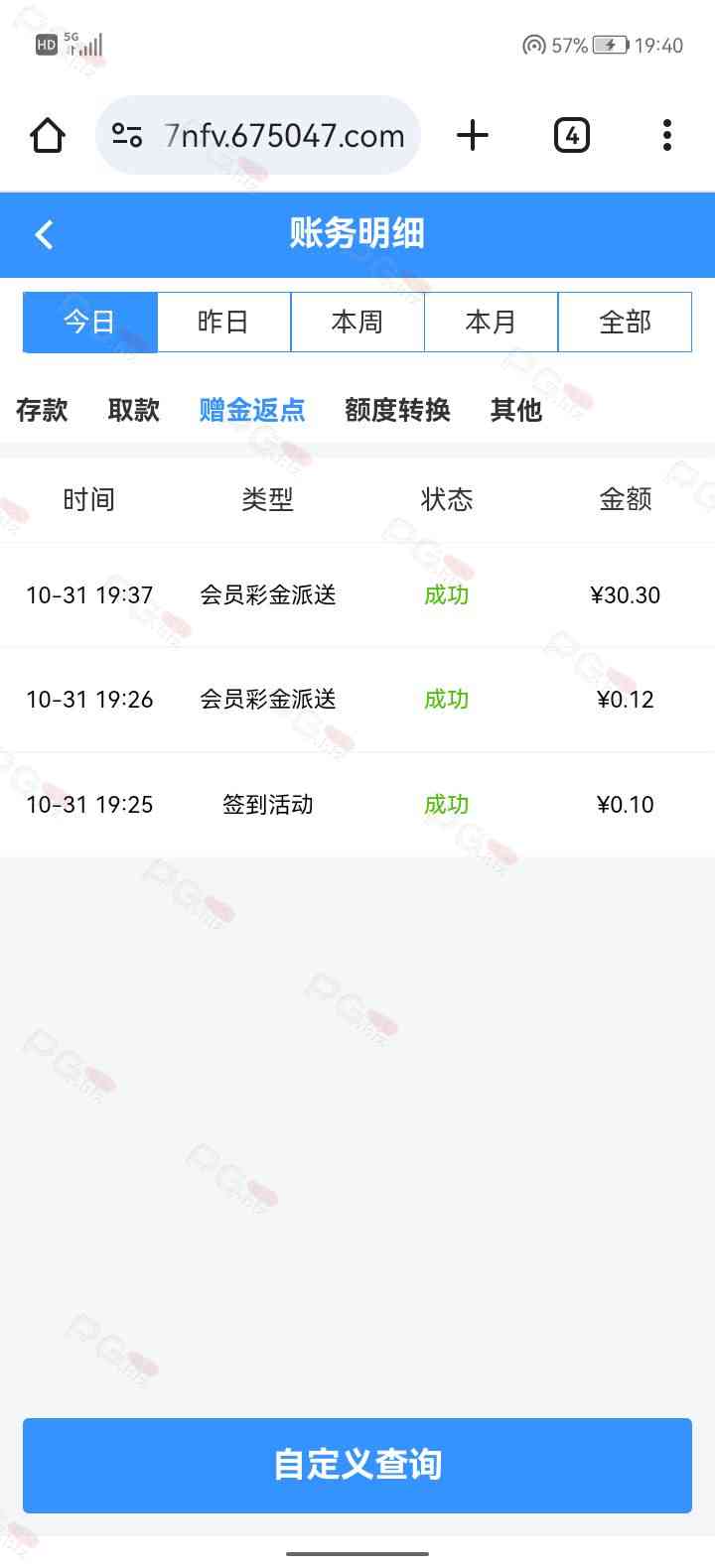Open the browser home page
Viewport: 715px width, 1568px height.
[48, 135]
